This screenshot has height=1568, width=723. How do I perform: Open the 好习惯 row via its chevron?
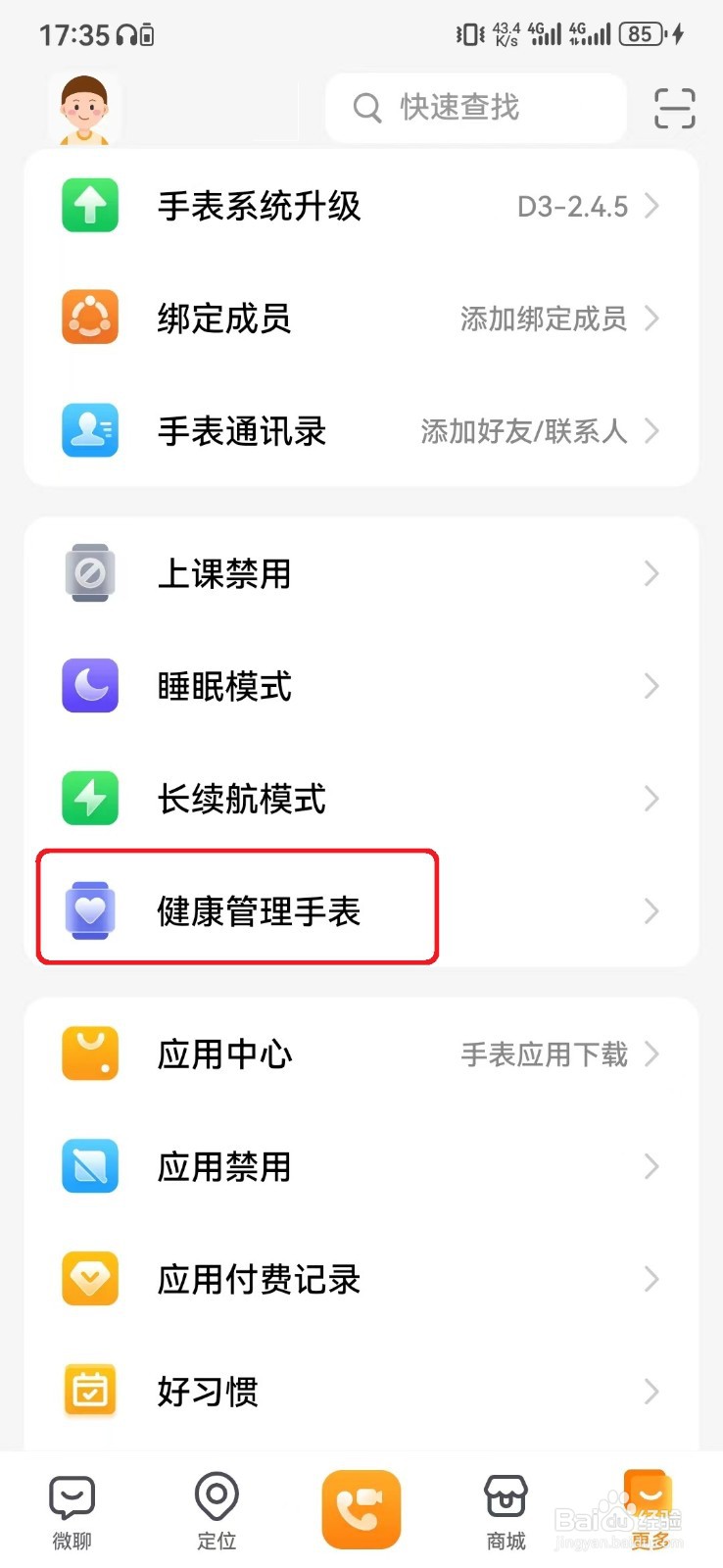(651, 1392)
